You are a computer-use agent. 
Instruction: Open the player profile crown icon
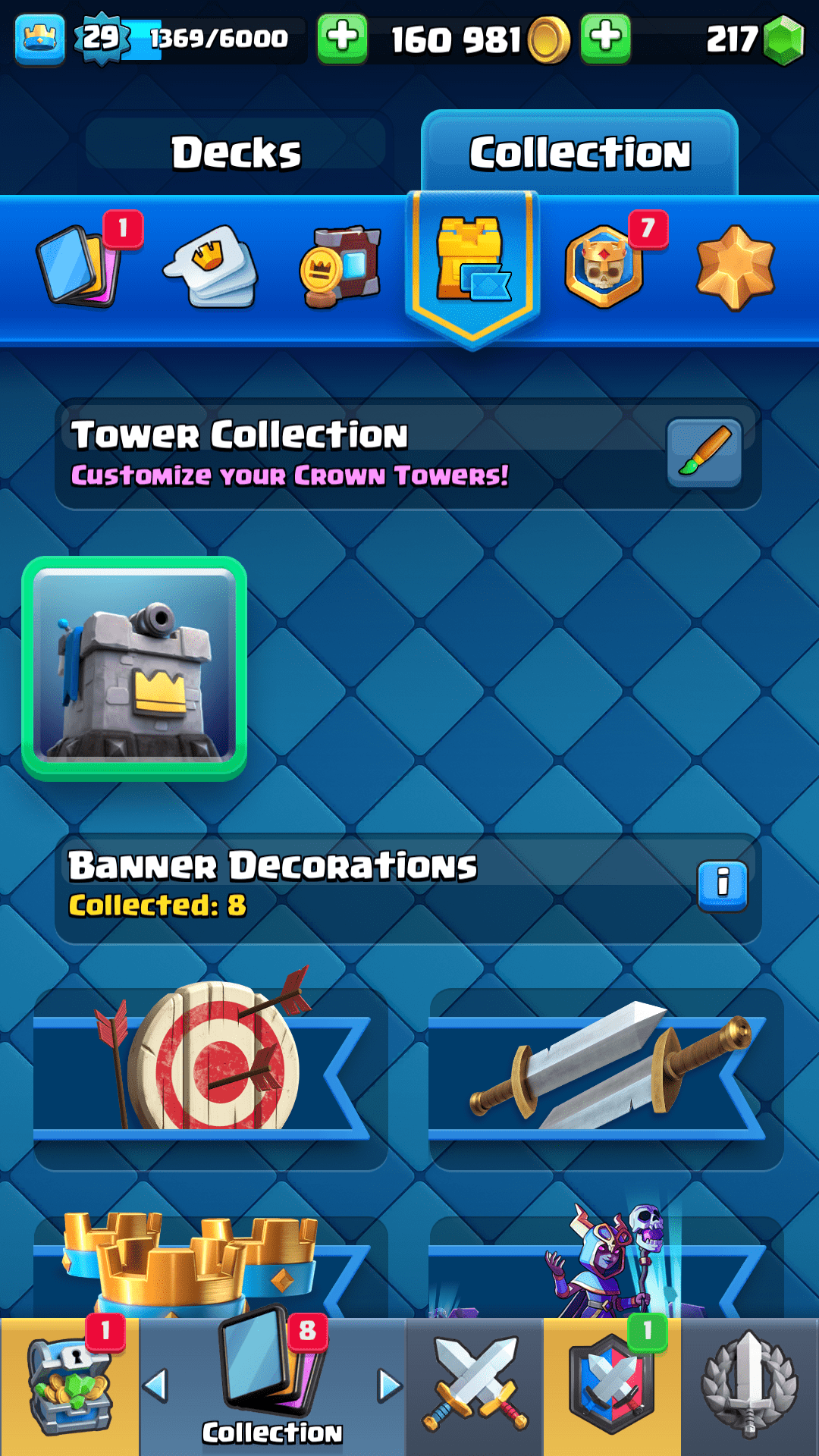point(39,39)
